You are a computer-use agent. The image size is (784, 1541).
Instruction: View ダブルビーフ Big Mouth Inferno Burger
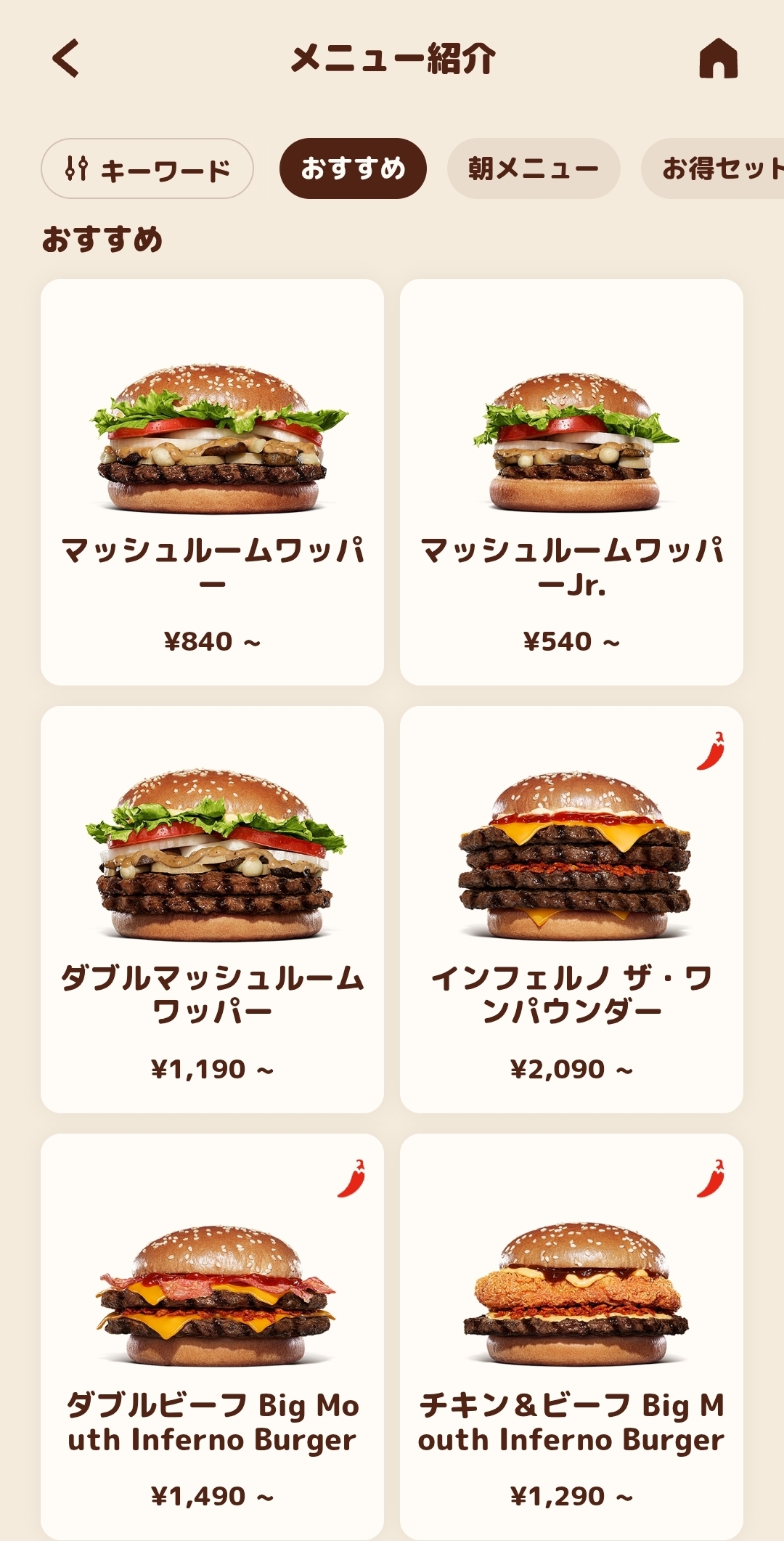212,1336
